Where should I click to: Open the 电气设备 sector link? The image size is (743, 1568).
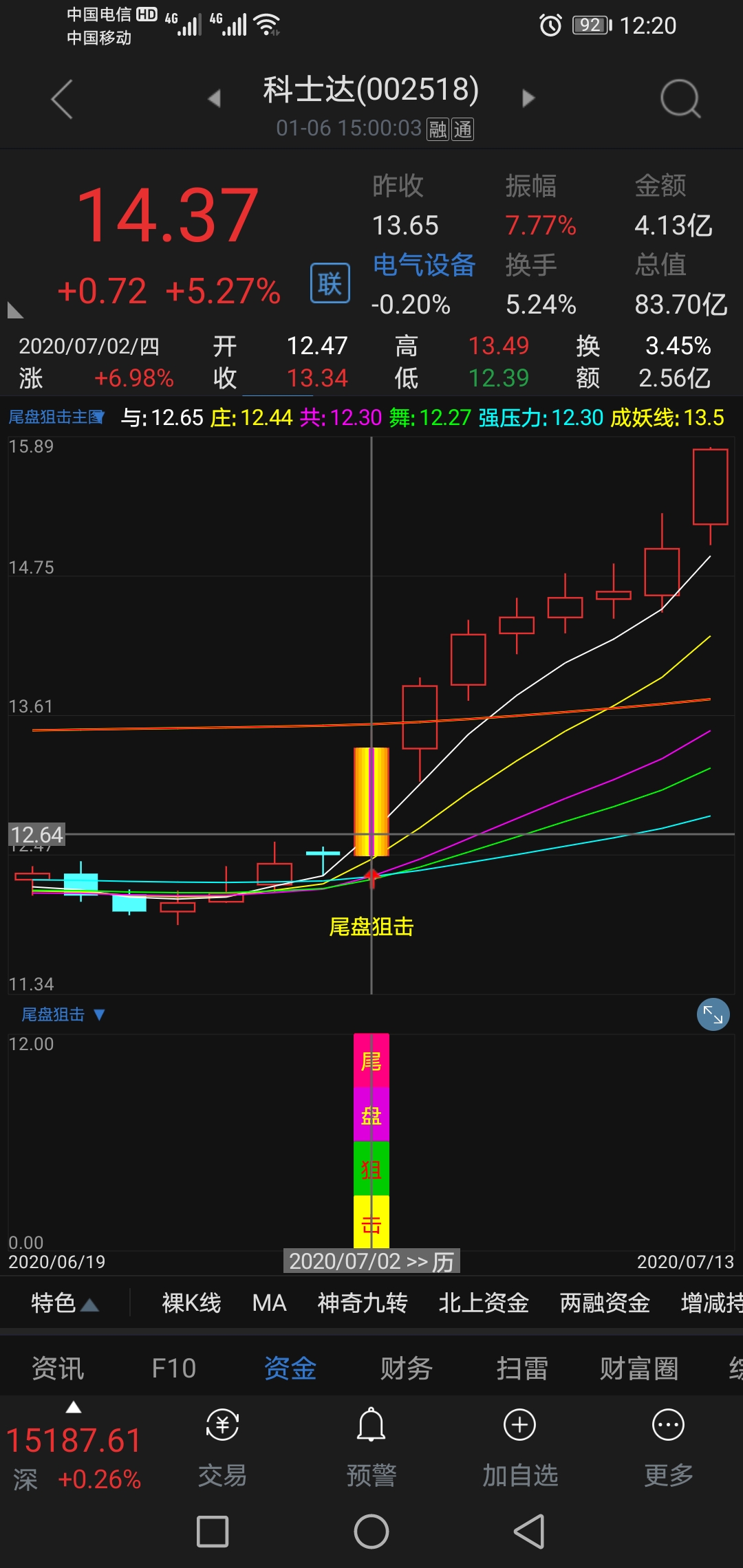(424, 265)
